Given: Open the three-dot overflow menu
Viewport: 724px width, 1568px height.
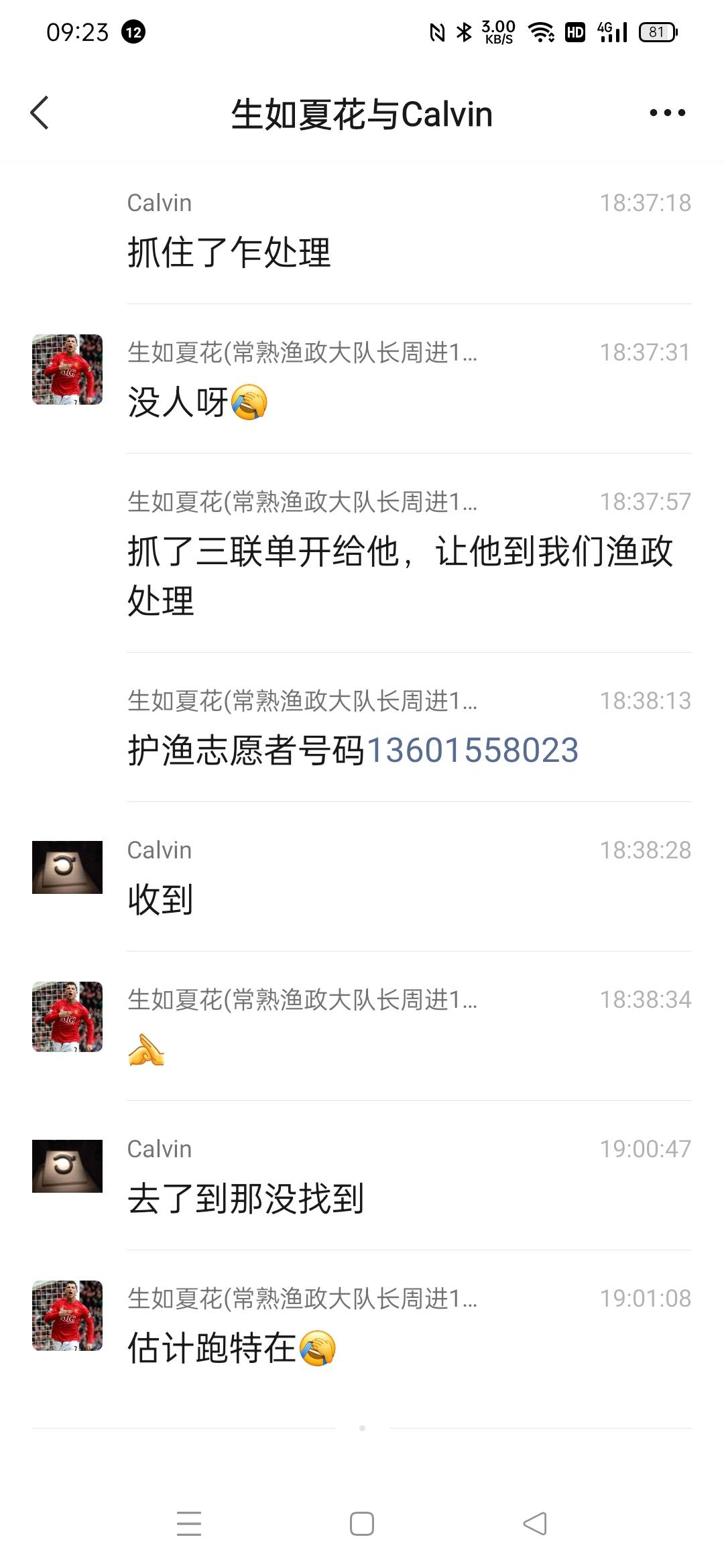Looking at the screenshot, I should coord(668,113).
